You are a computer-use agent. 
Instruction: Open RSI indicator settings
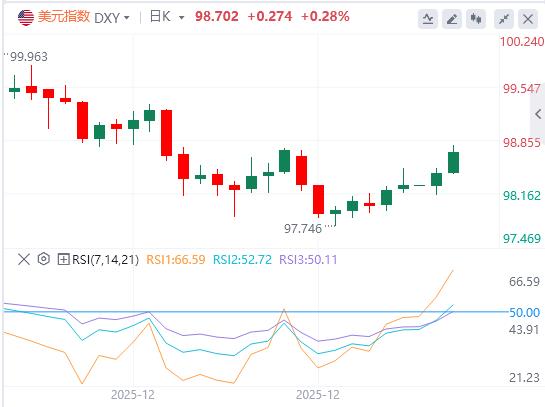44,259
